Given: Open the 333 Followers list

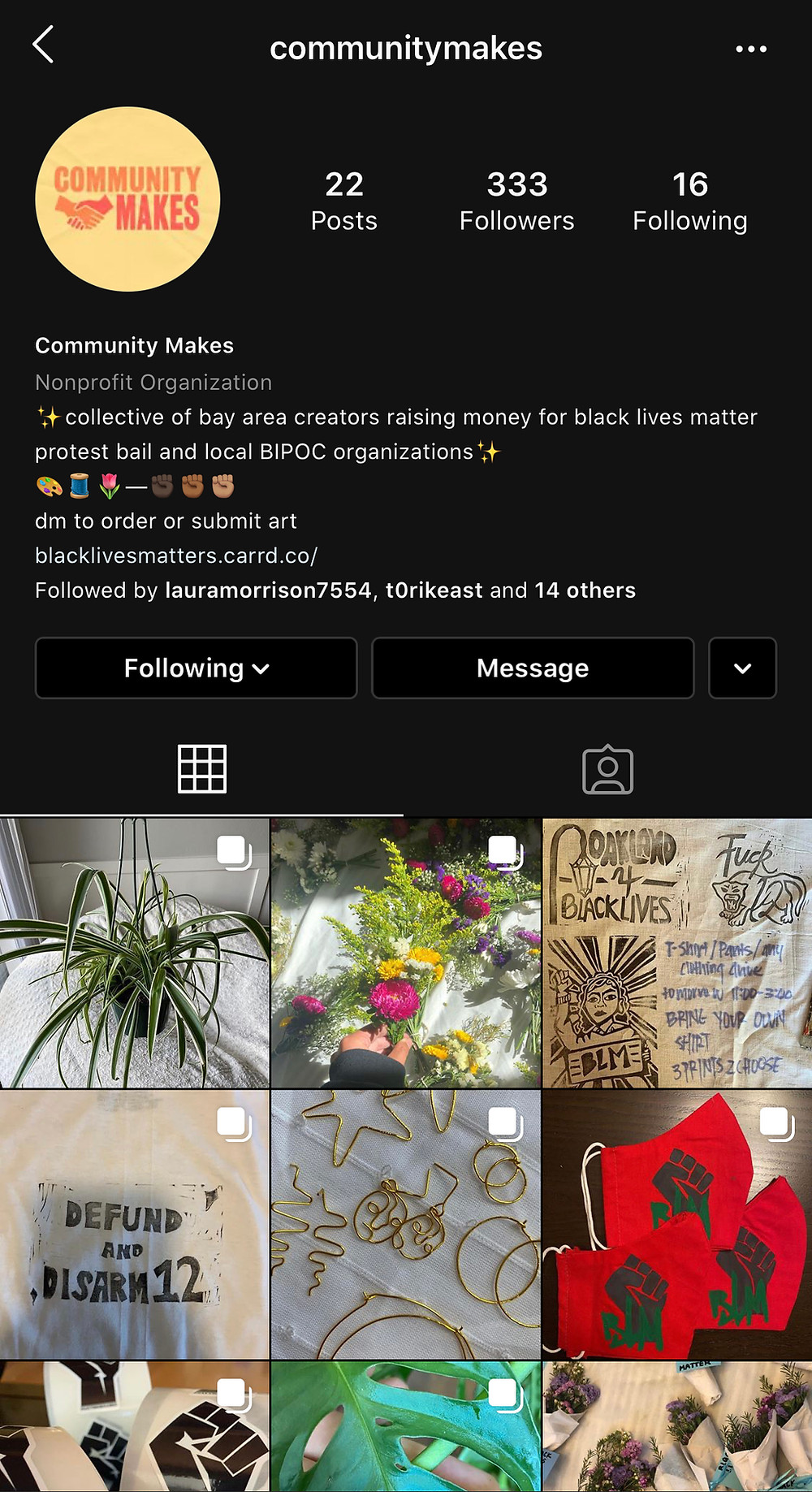Looking at the screenshot, I should coord(516,201).
